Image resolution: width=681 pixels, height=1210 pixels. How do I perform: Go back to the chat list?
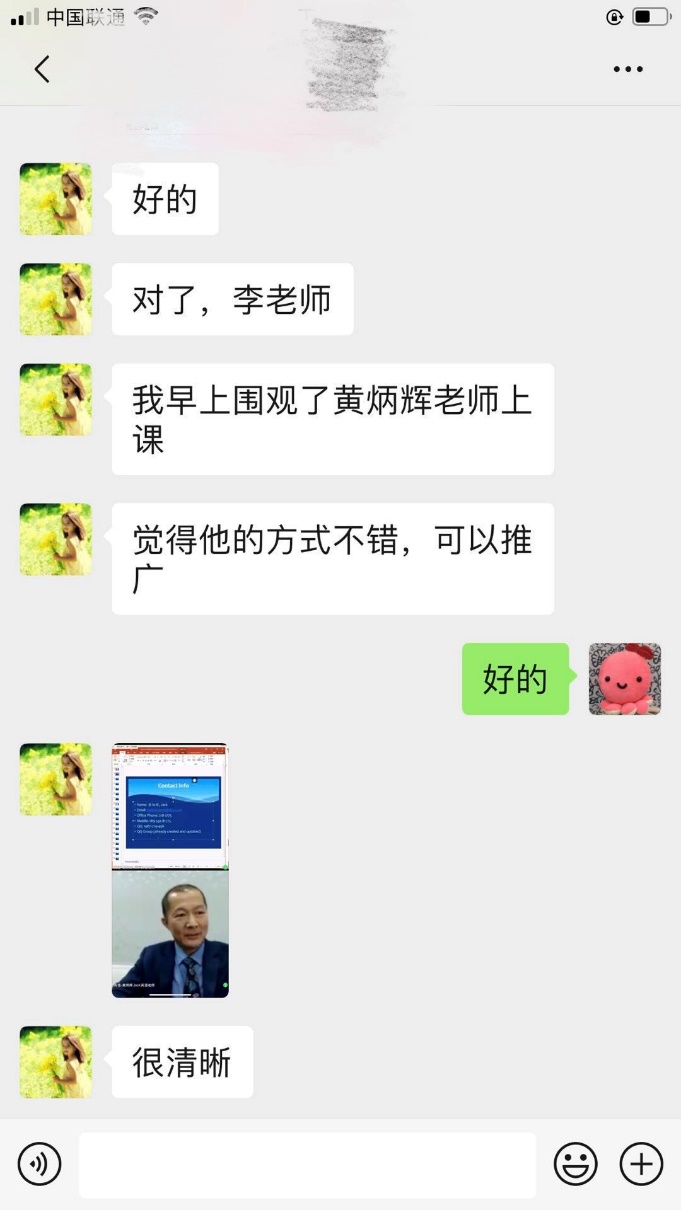click(41, 69)
